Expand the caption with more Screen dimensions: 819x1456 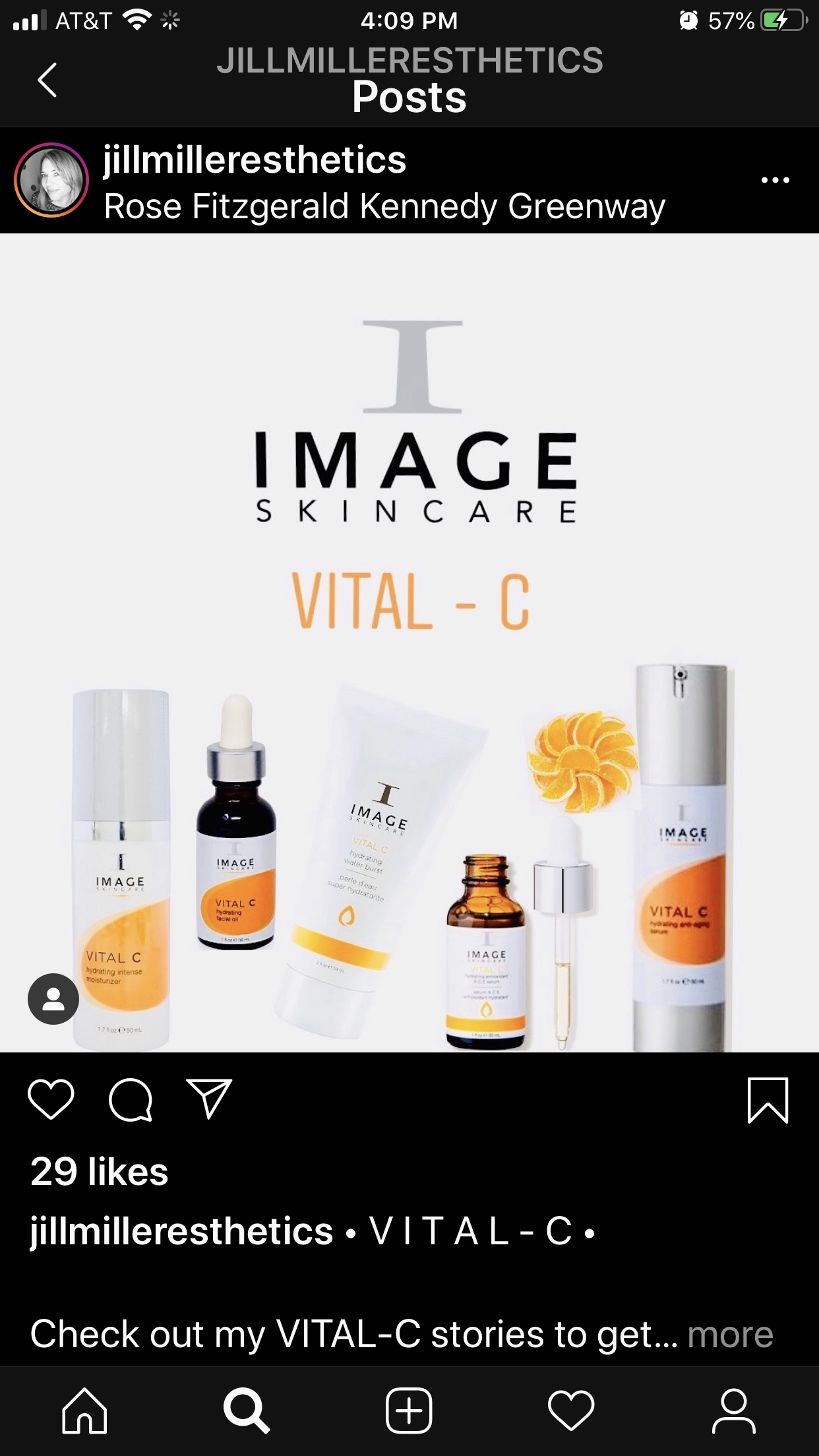[x=730, y=1334]
